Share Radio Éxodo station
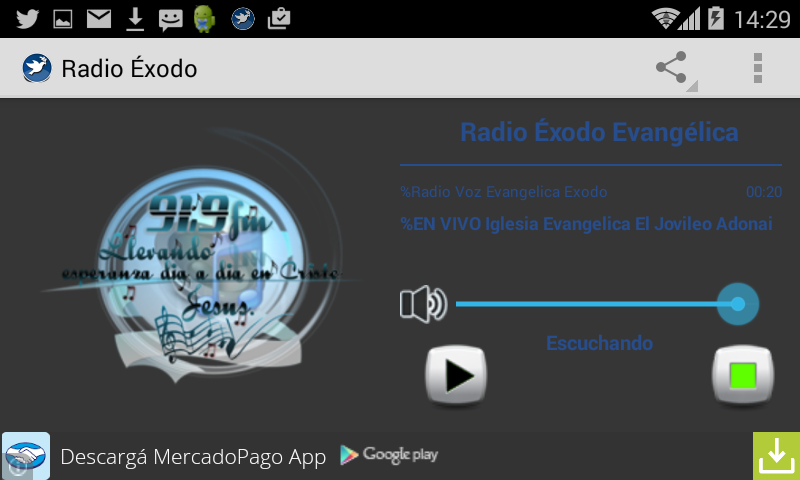The image size is (800, 480). [x=672, y=68]
